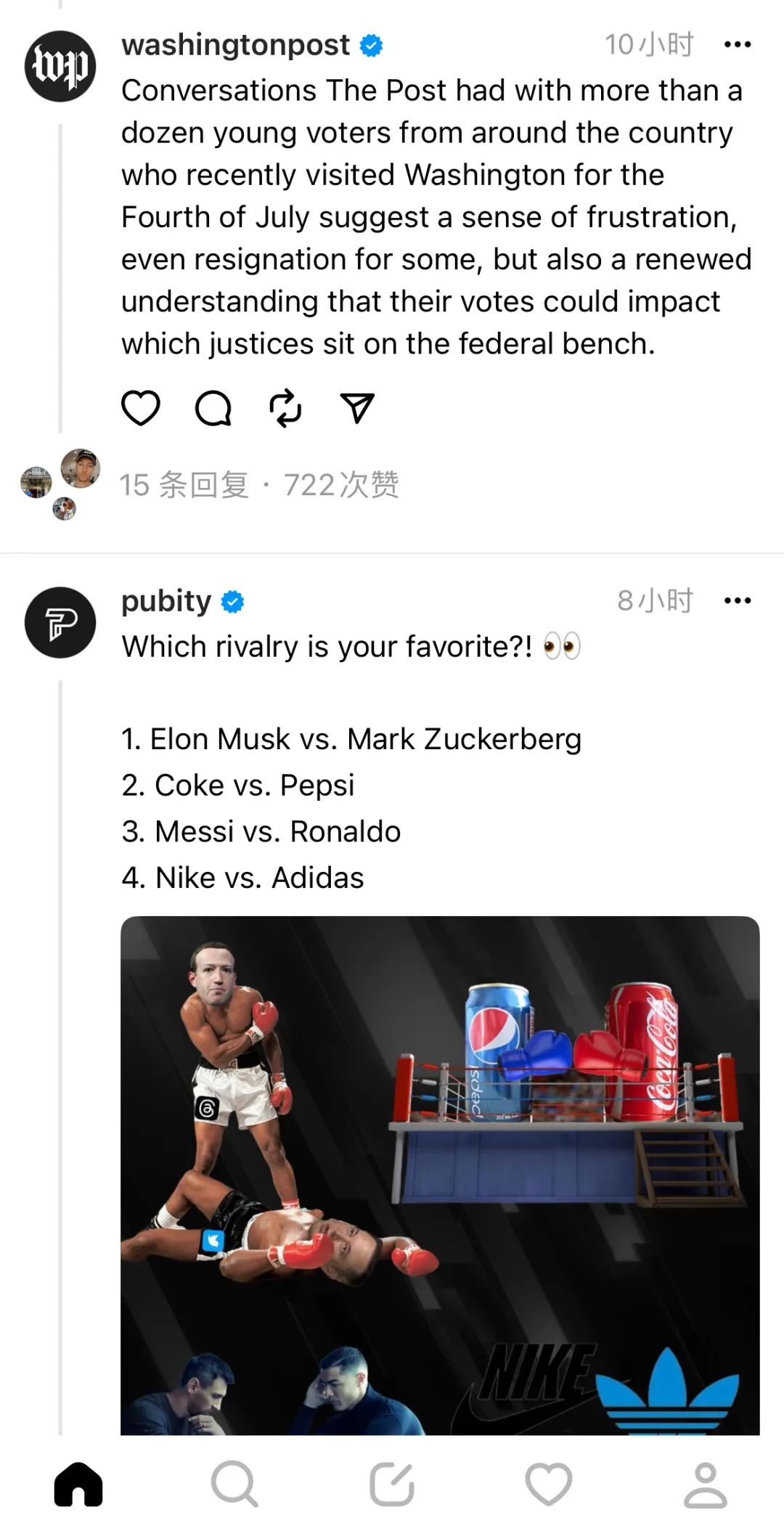Open more options on washingtonpost post

pos(738,45)
